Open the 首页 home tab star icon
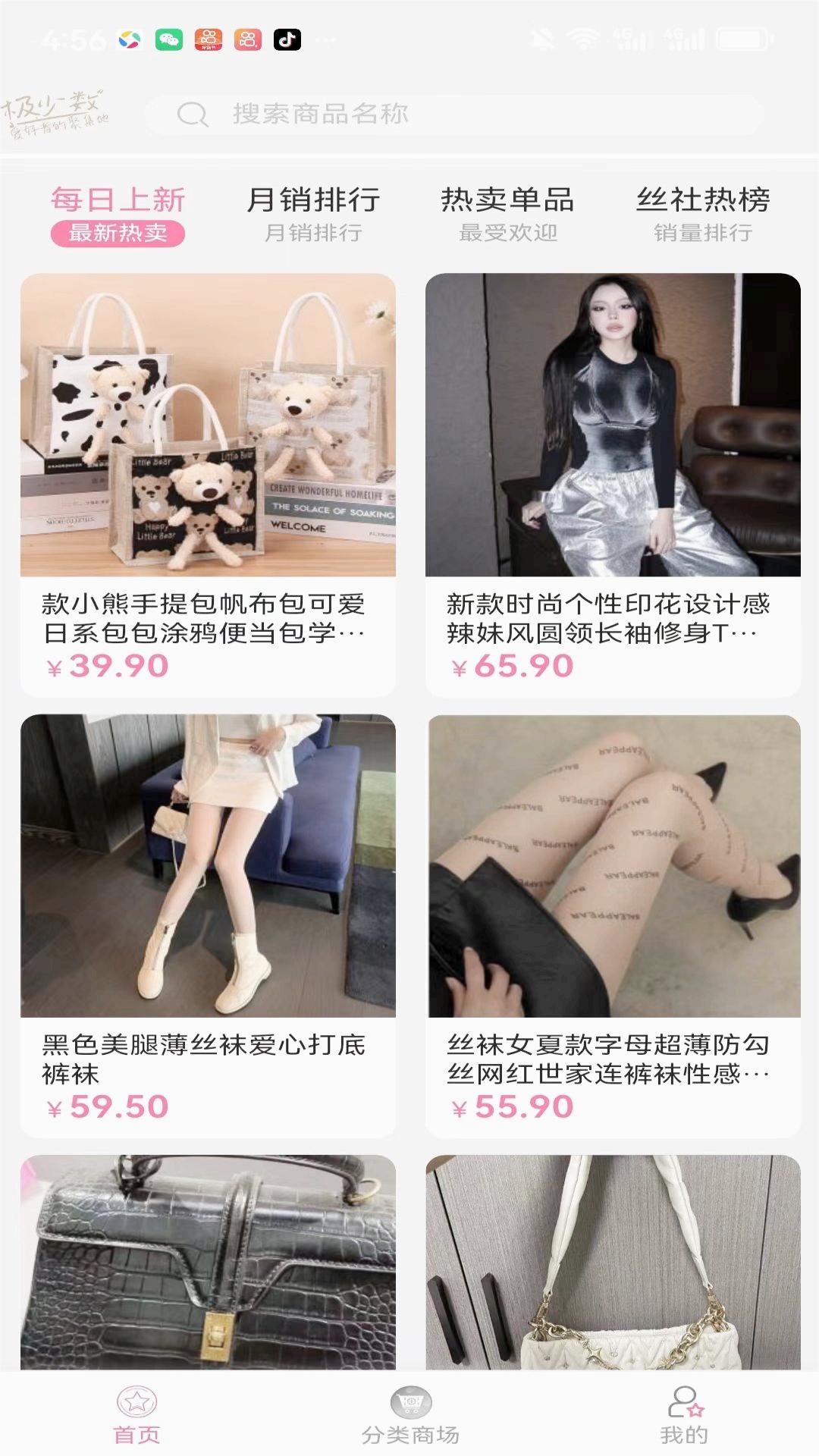The width and height of the screenshot is (819, 1456). (x=136, y=1401)
